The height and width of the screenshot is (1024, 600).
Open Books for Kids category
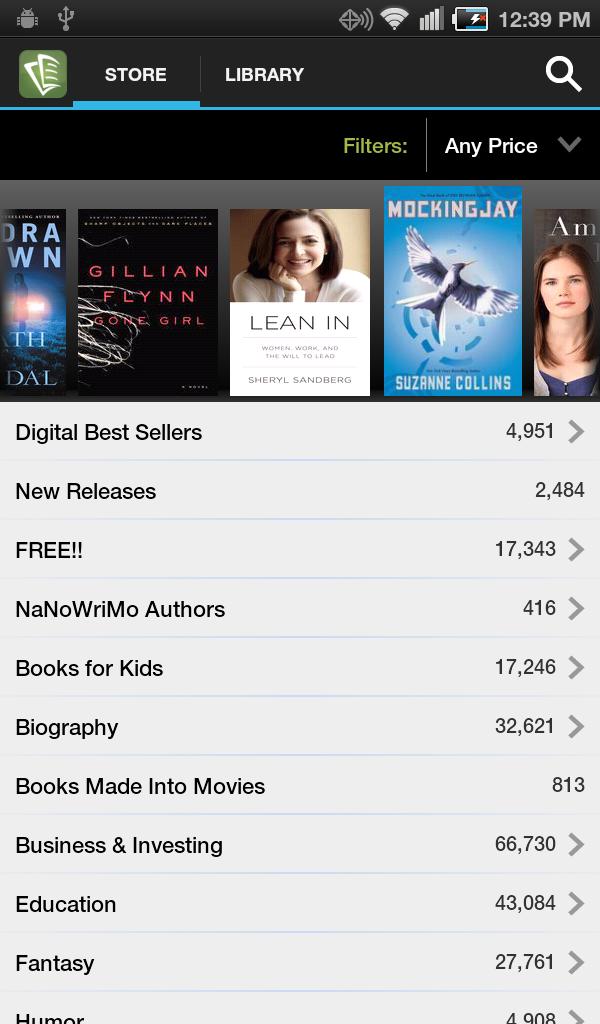300,668
